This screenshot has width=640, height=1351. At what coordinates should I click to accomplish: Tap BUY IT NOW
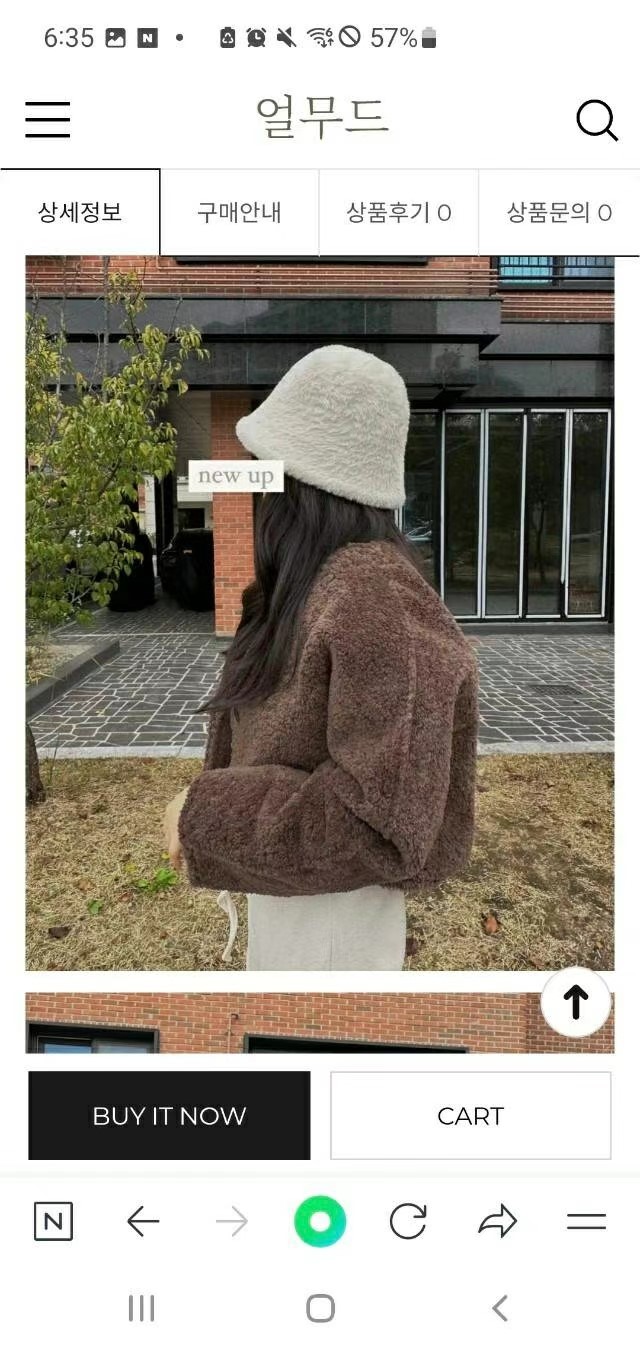169,1116
